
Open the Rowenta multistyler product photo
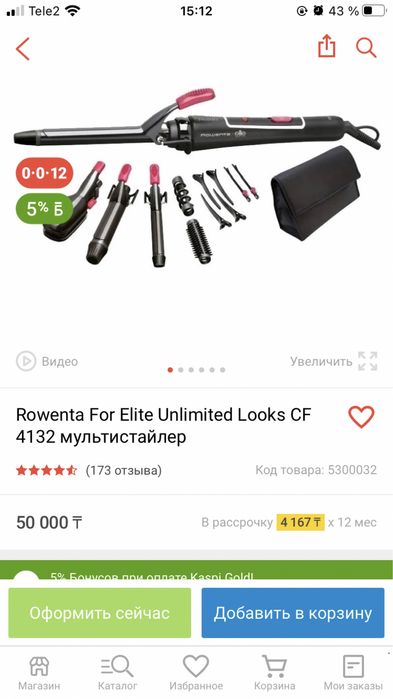pyautogui.click(x=196, y=177)
